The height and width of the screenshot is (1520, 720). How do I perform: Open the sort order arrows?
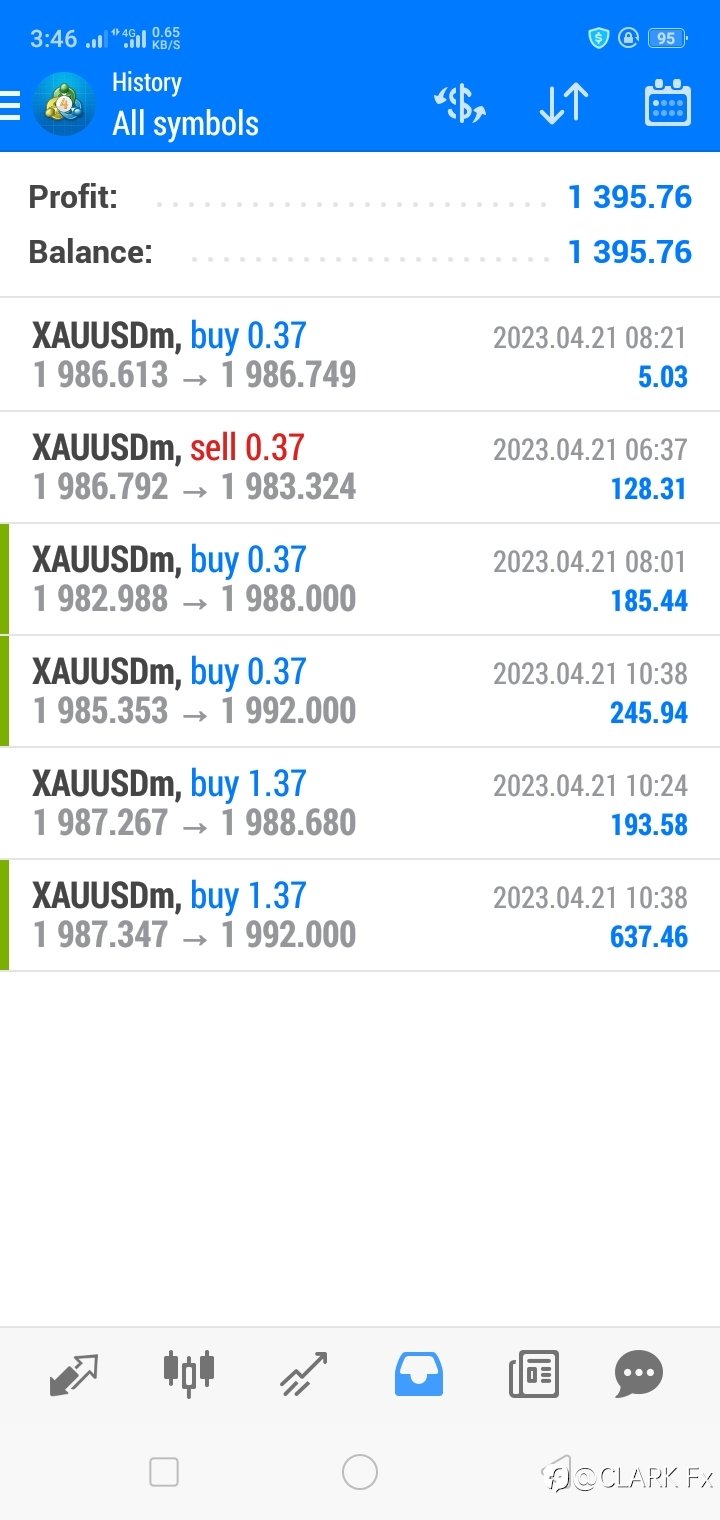click(x=564, y=104)
